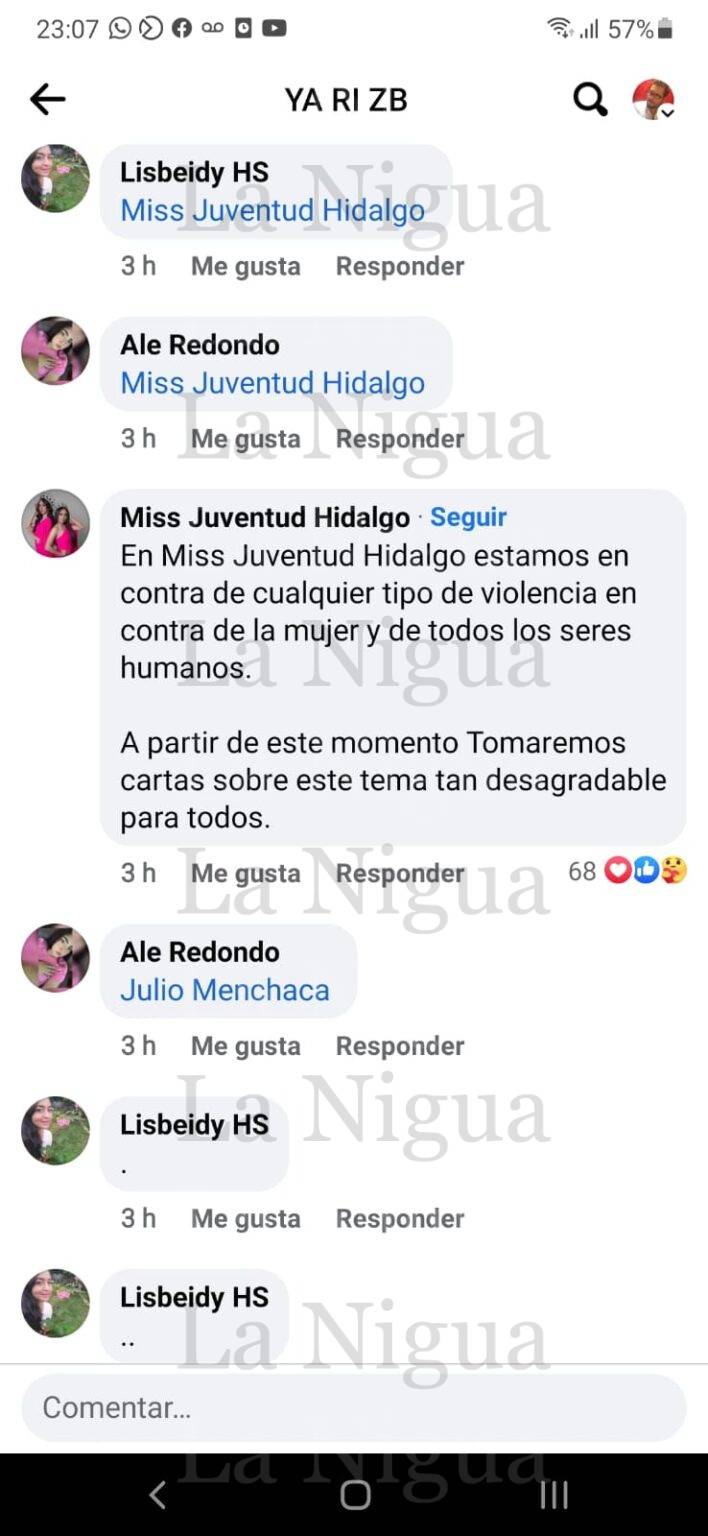The width and height of the screenshot is (708, 1536).
Task: Tap the system home button
Action: pyautogui.click(x=355, y=1495)
